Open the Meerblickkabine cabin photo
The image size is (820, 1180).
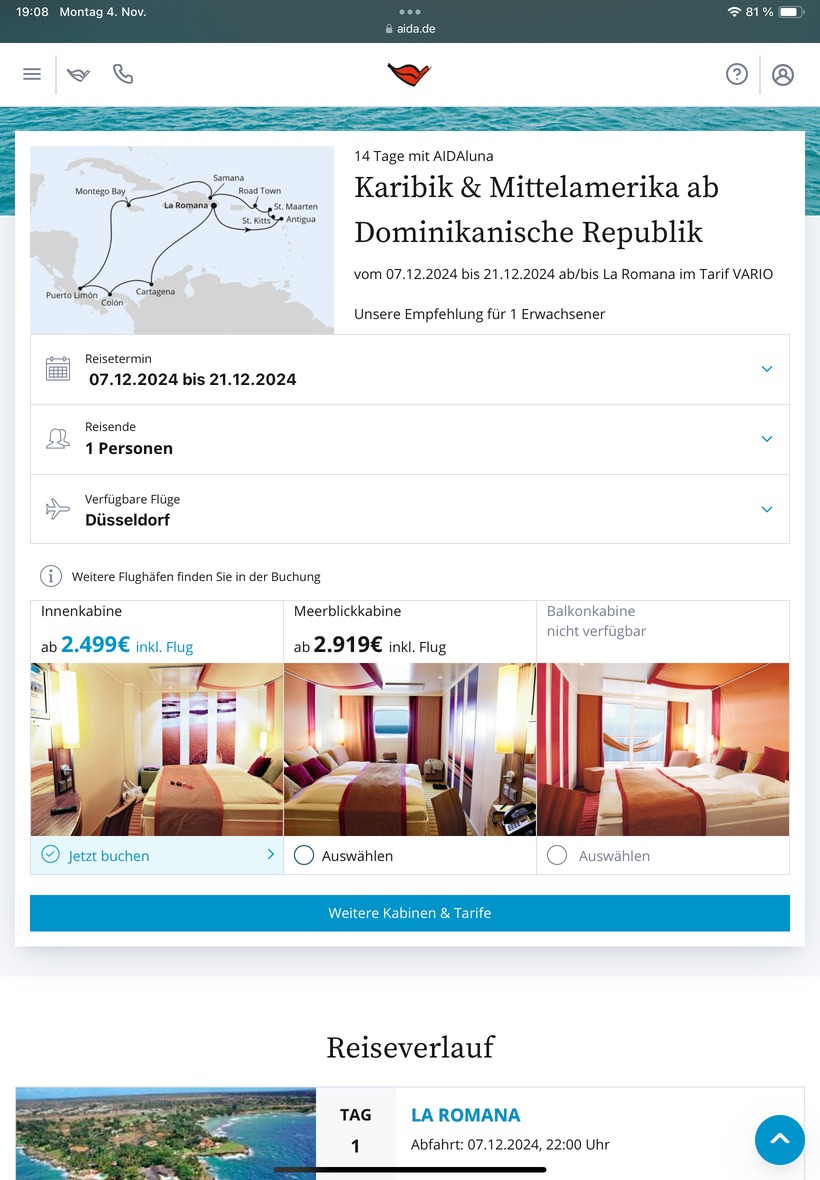410,750
